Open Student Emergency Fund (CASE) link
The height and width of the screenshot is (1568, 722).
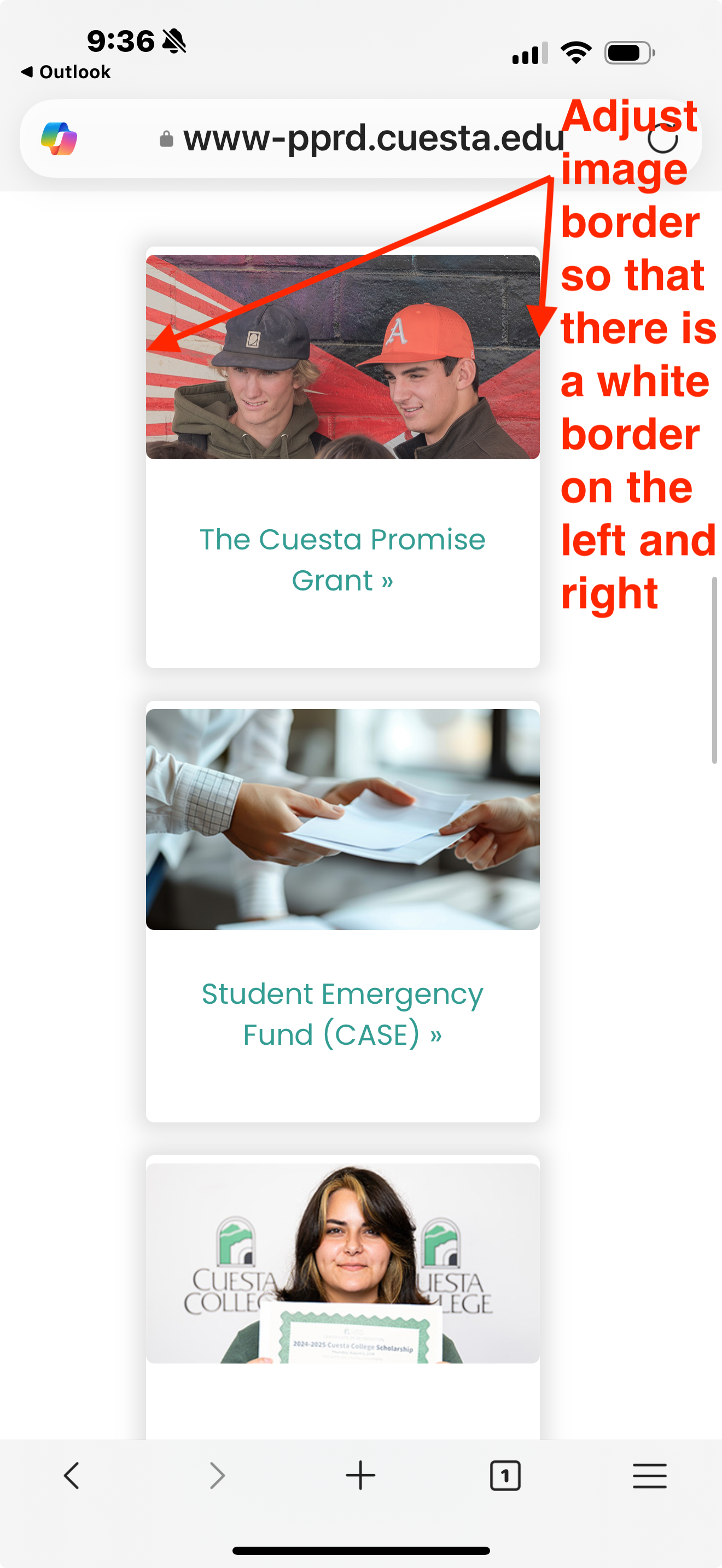pyautogui.click(x=342, y=1014)
